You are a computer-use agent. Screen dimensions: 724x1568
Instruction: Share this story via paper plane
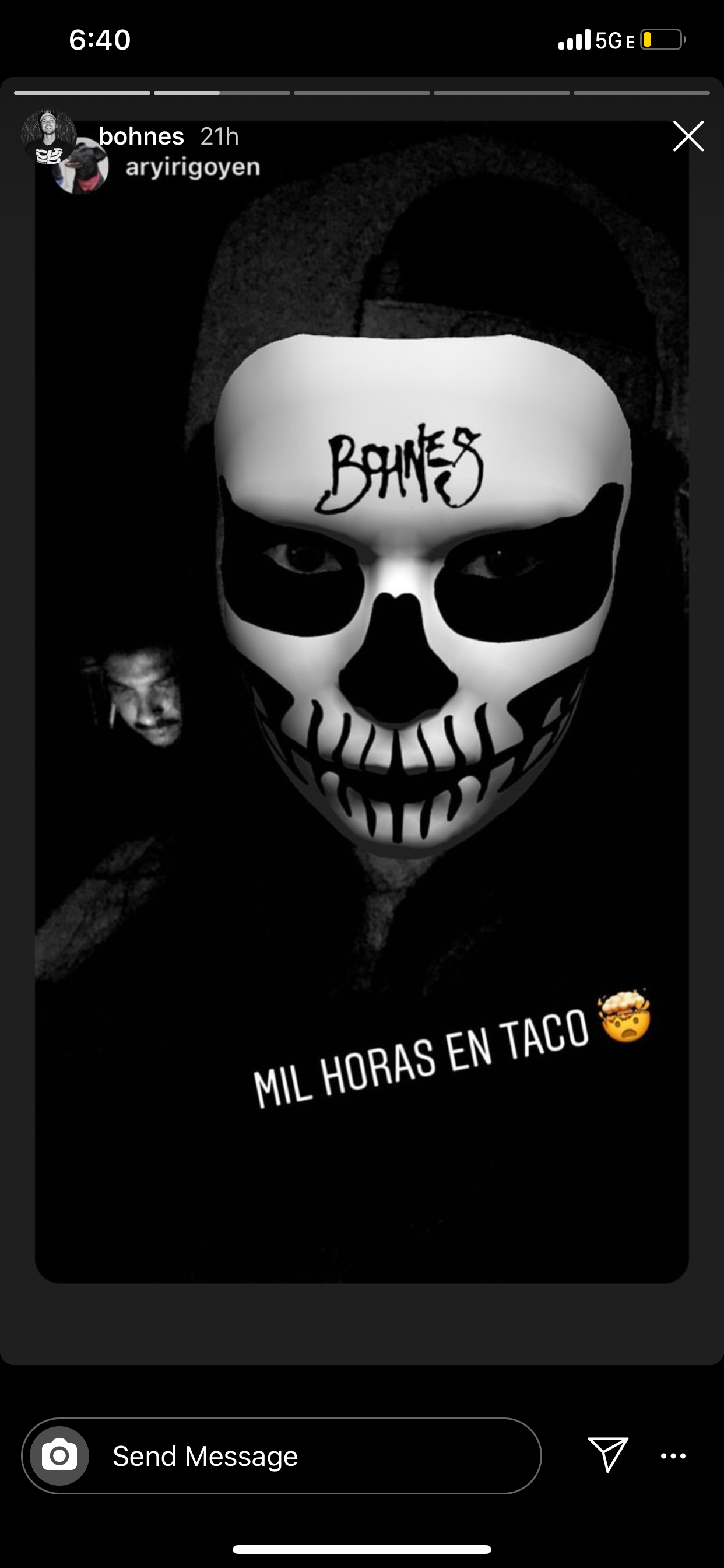pos(608,1455)
